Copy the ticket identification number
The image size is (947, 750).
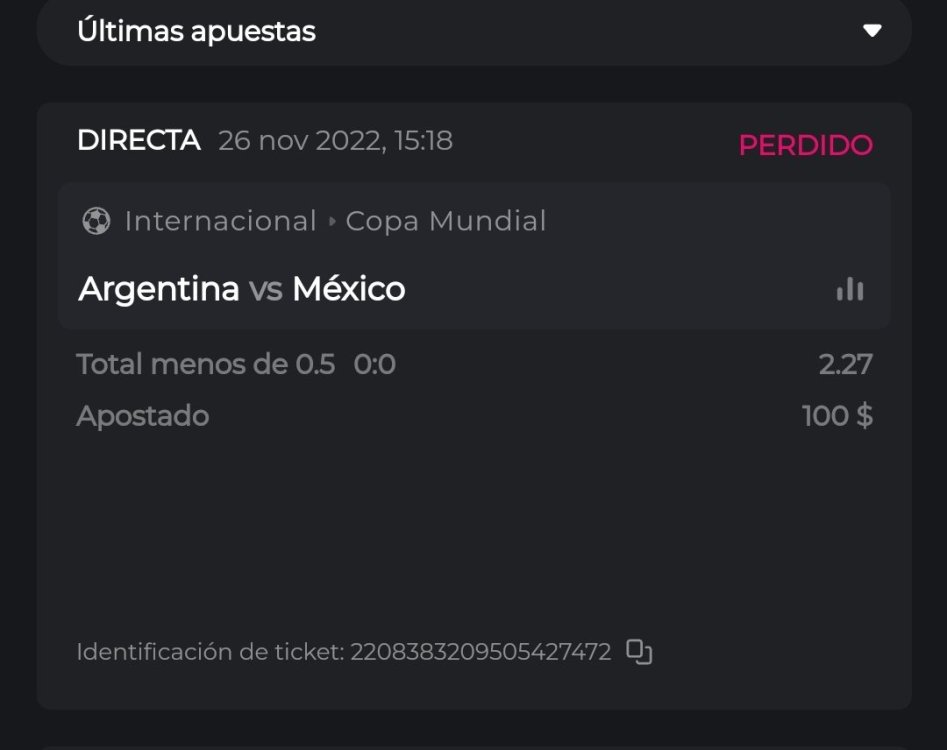[639, 652]
